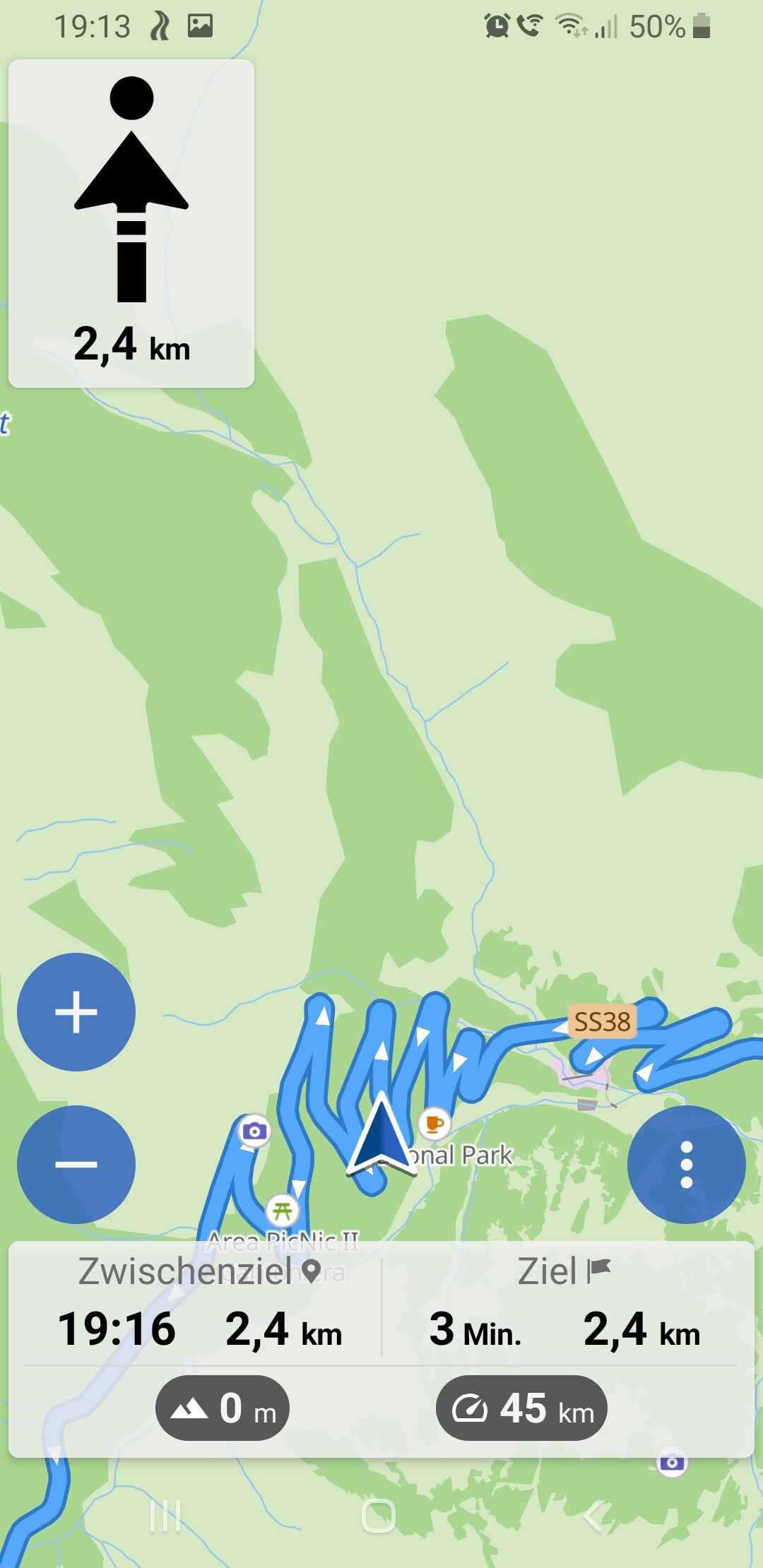
Task: Tap the camera viewpoint marker on the route
Action: click(254, 1132)
